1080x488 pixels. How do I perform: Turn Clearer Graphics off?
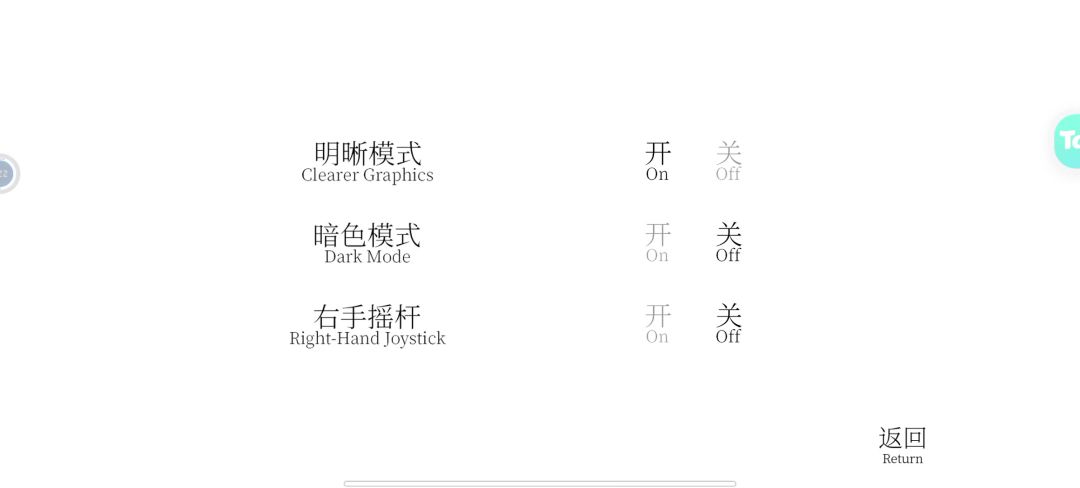tap(728, 161)
